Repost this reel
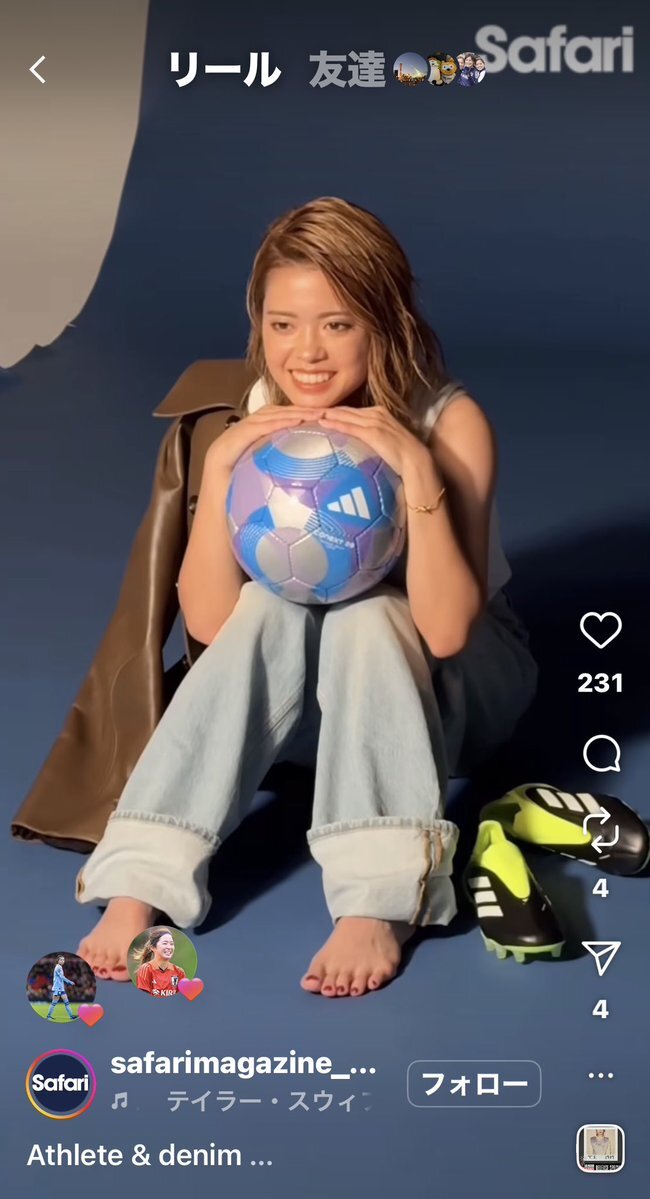650x1199 pixels. pos(600,832)
